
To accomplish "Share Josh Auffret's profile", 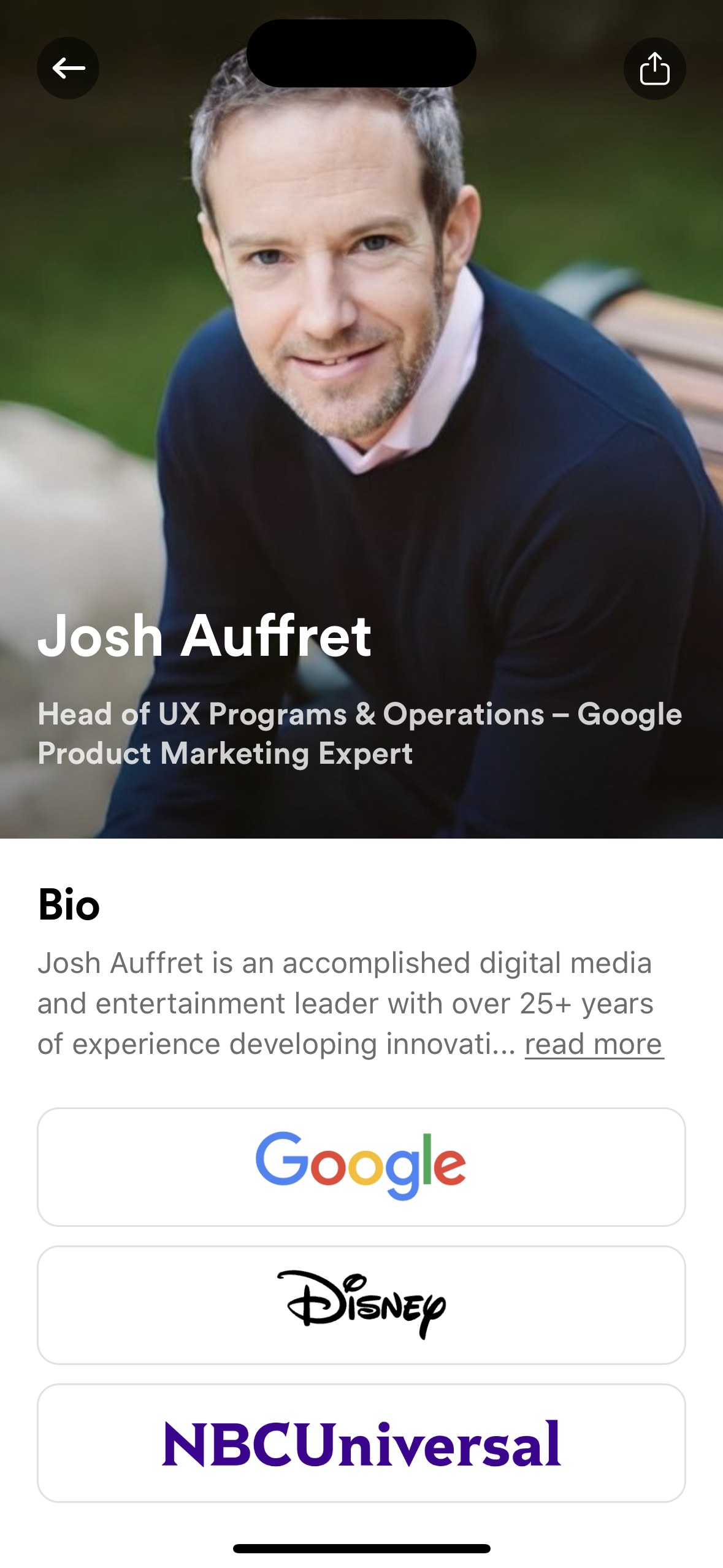I will pyautogui.click(x=654, y=68).
